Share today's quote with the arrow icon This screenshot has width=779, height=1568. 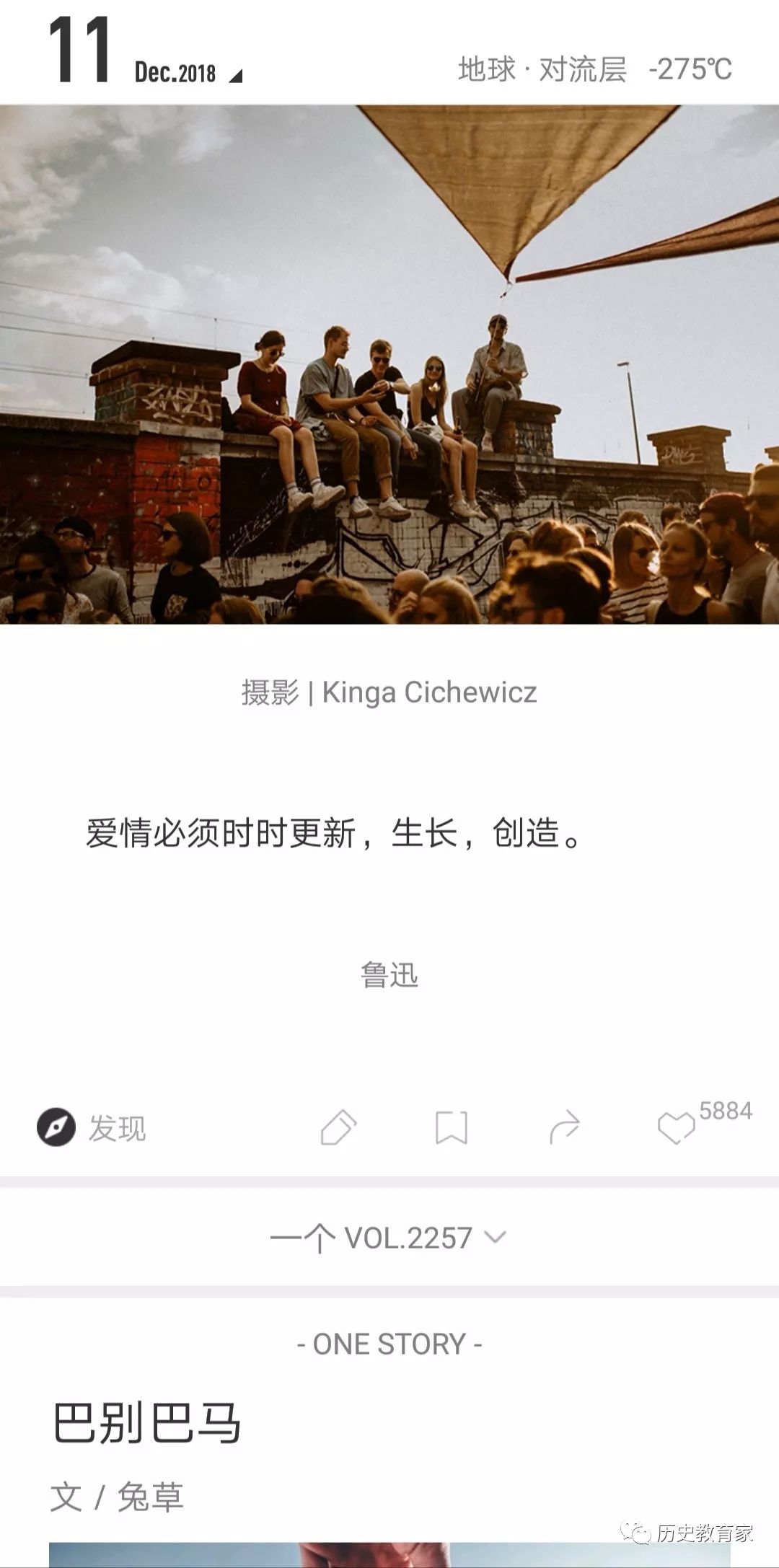(564, 1127)
